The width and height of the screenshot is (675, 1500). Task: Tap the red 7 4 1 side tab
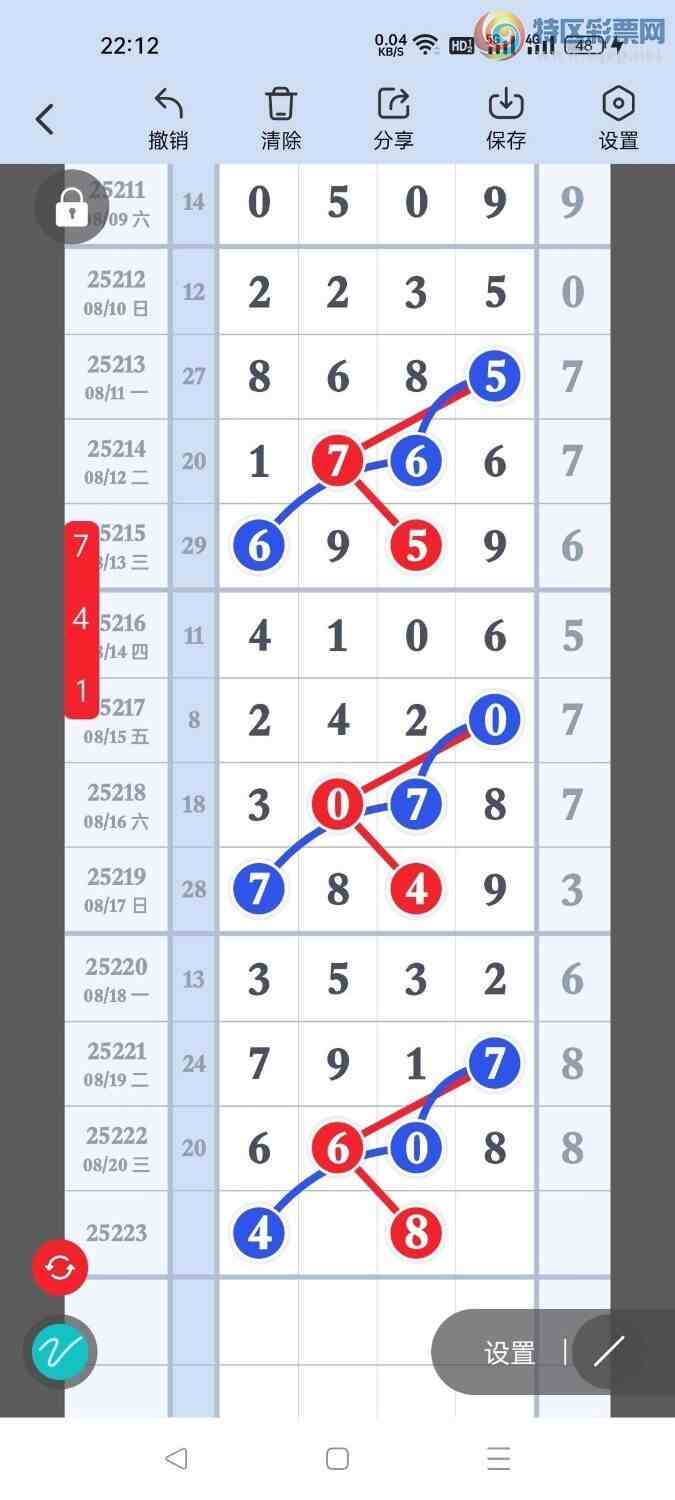[x=81, y=619]
